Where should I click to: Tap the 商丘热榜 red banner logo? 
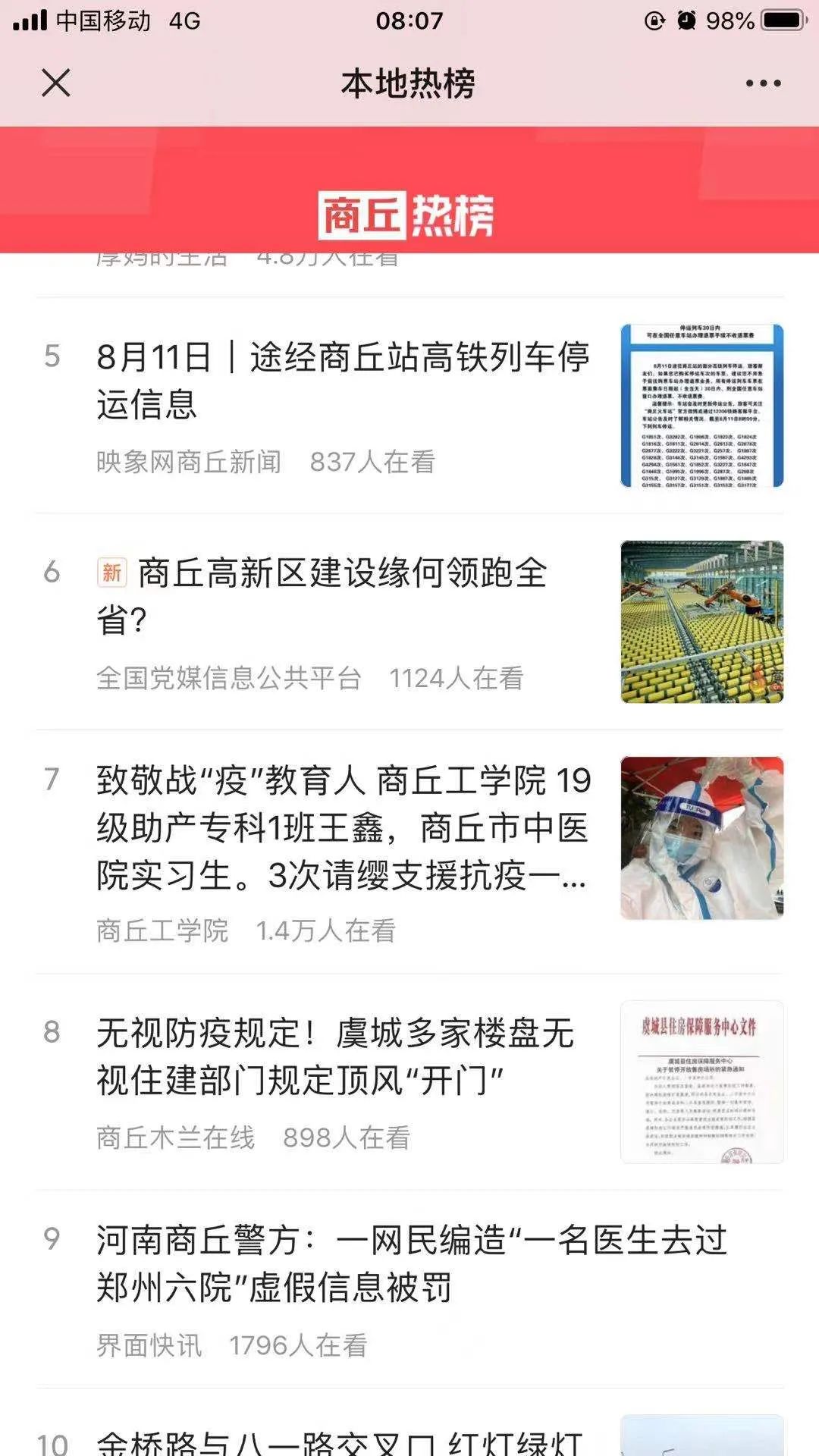tap(409, 212)
